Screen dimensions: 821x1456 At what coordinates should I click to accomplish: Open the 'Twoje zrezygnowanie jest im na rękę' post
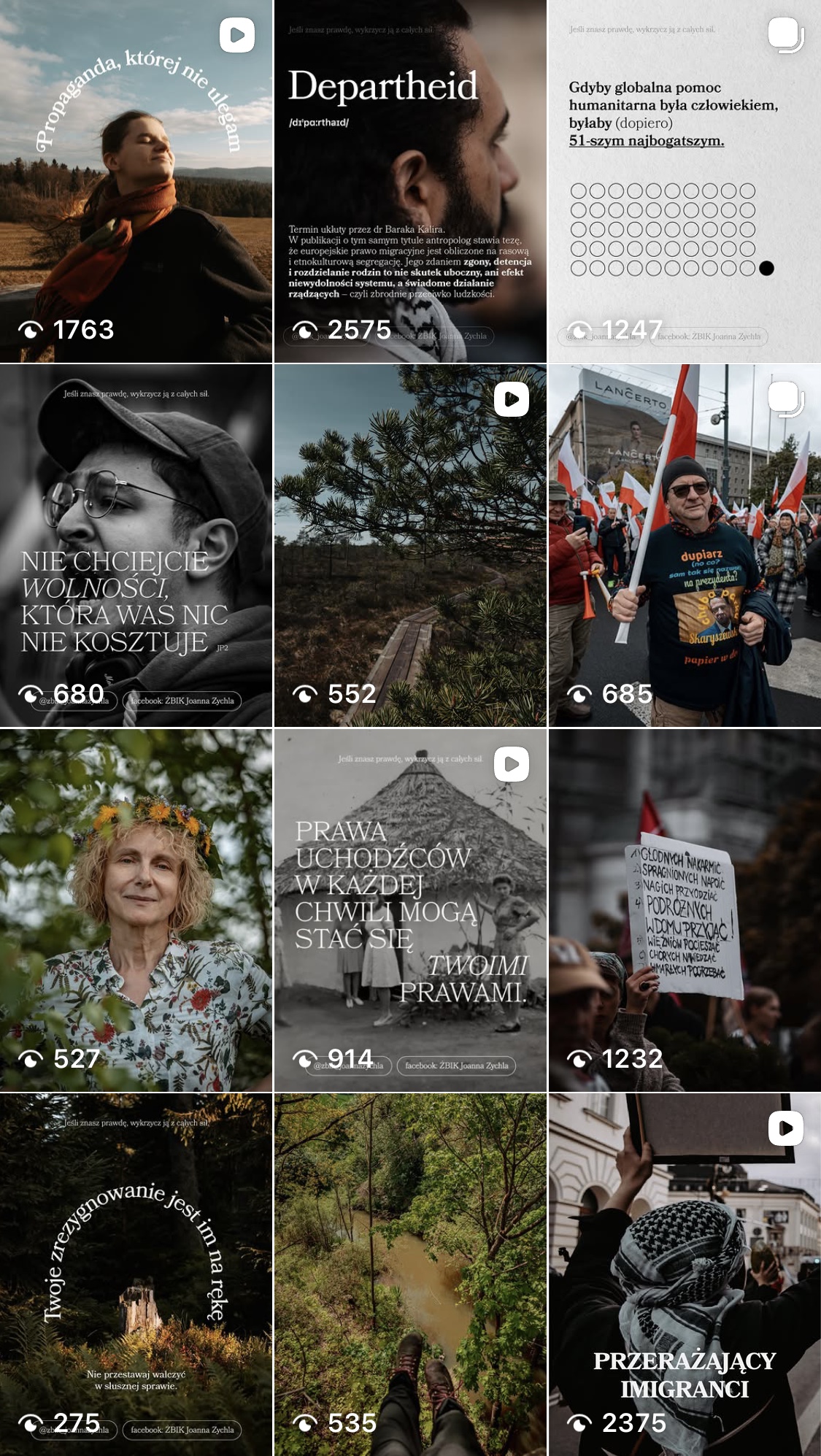pyautogui.click(x=136, y=1274)
